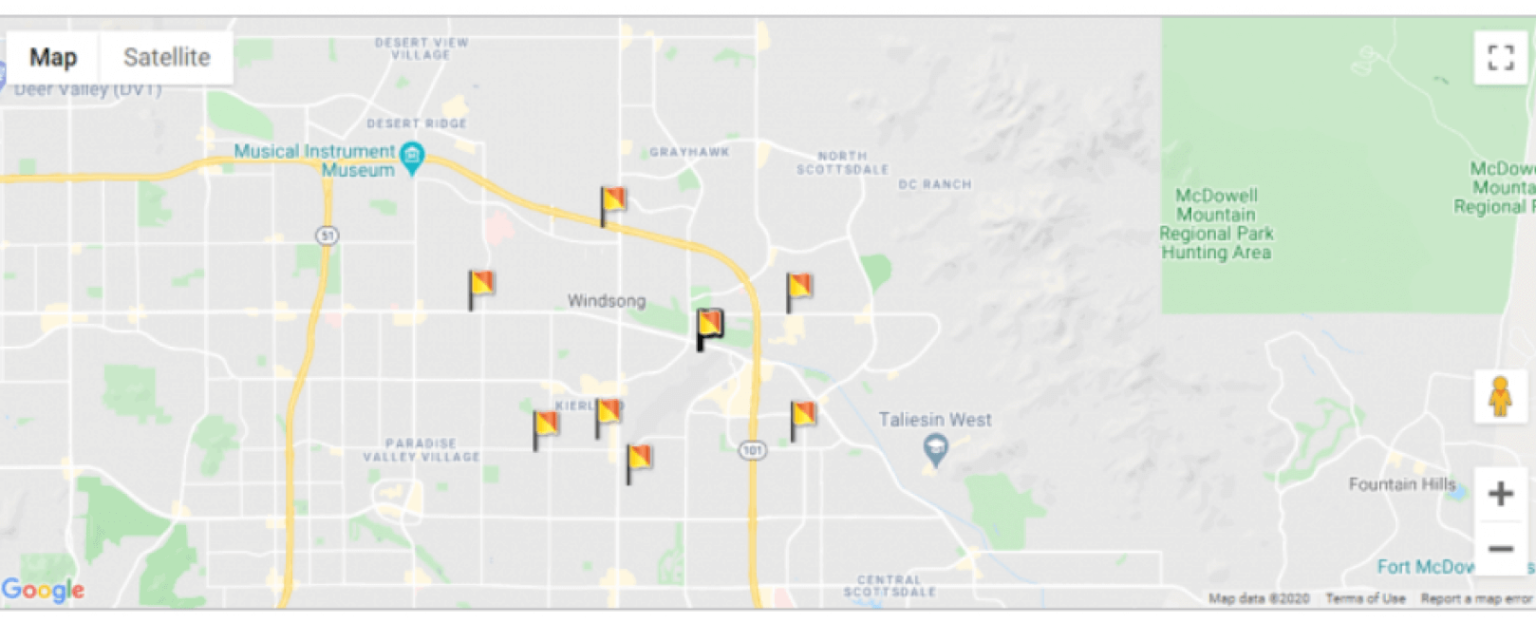Activate the Street View pegman
This screenshot has width=1536, height=623.
click(1500, 397)
